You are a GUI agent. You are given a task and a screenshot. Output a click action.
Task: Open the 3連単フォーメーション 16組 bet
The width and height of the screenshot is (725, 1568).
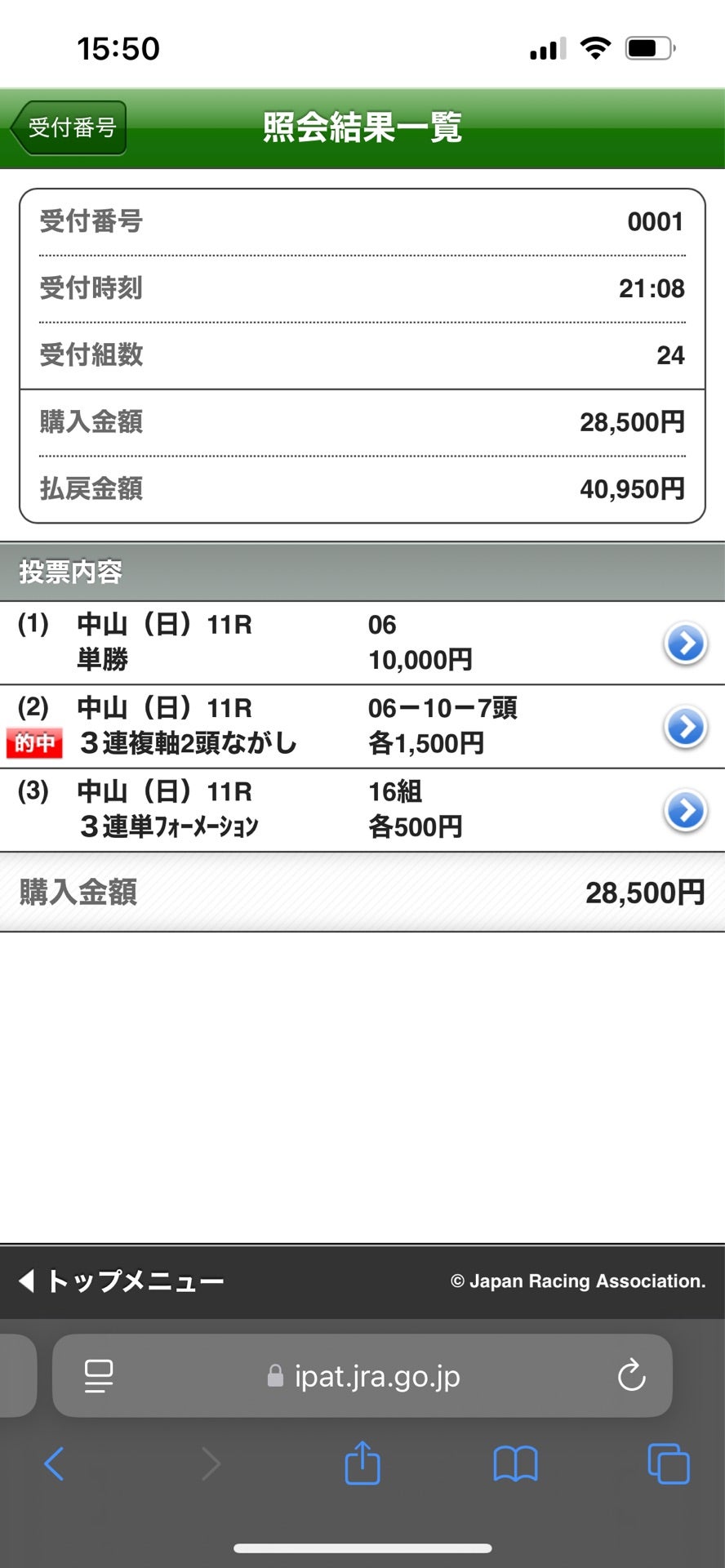click(x=685, y=811)
